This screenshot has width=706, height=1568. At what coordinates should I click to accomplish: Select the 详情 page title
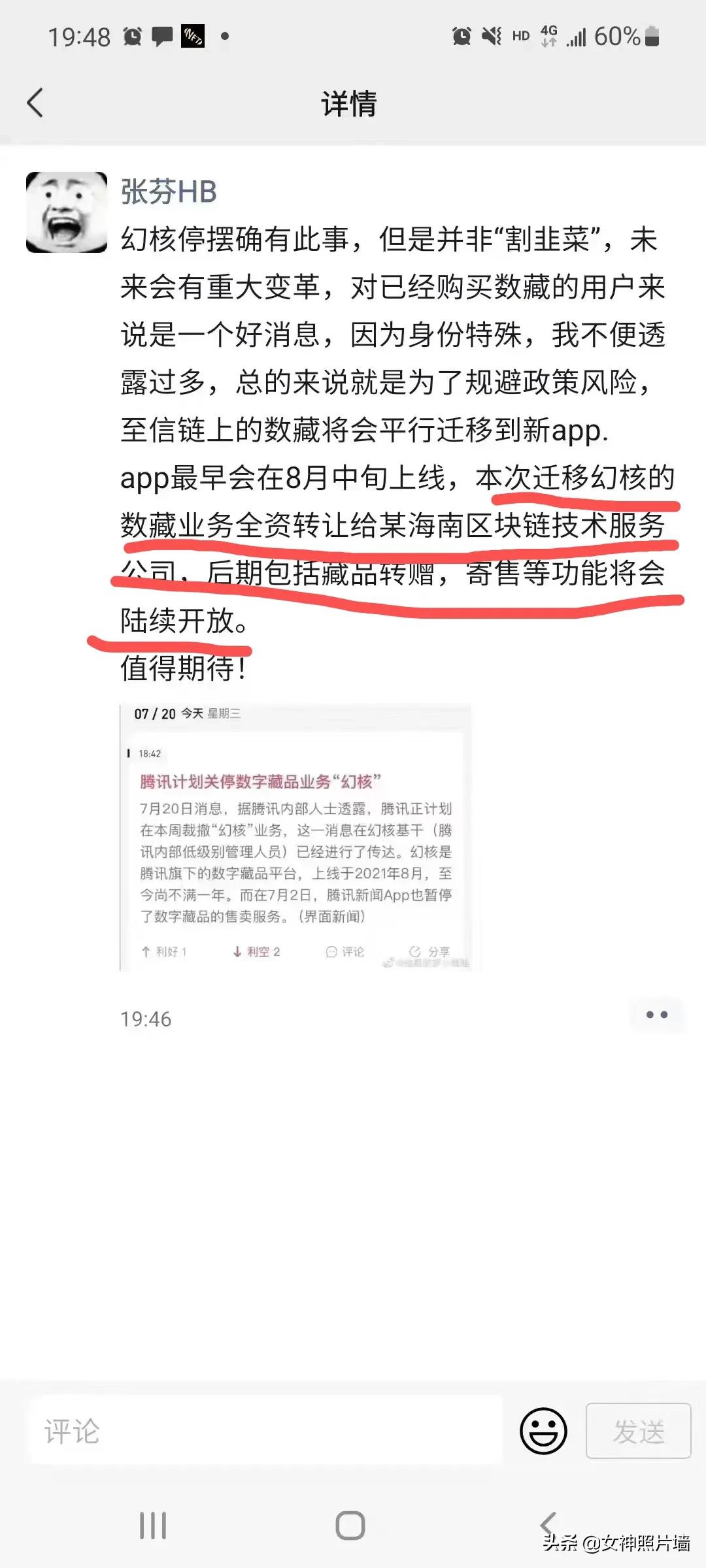(349, 103)
